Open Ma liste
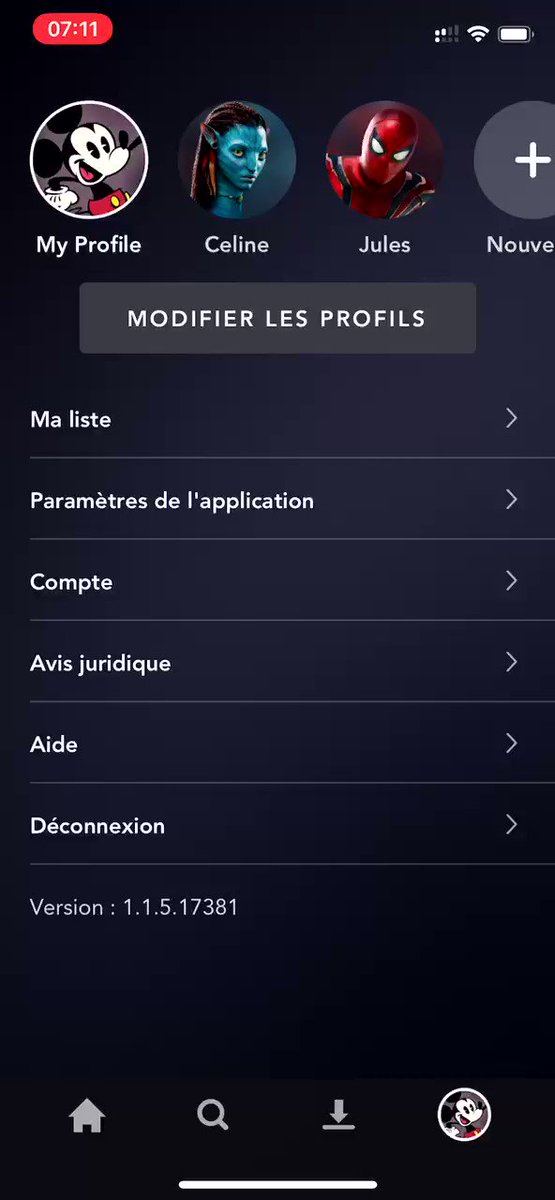 [277, 418]
